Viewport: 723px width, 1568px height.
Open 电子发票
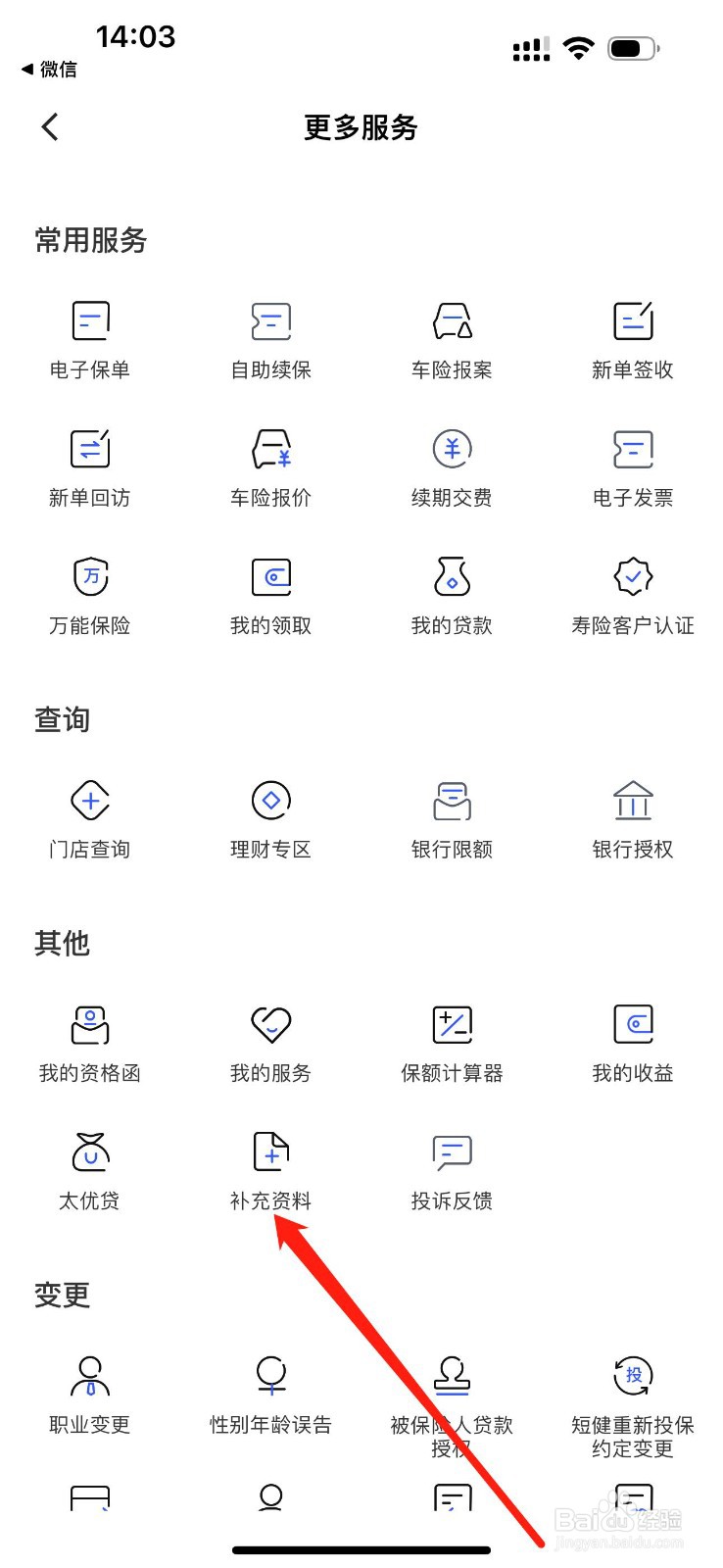point(633,466)
